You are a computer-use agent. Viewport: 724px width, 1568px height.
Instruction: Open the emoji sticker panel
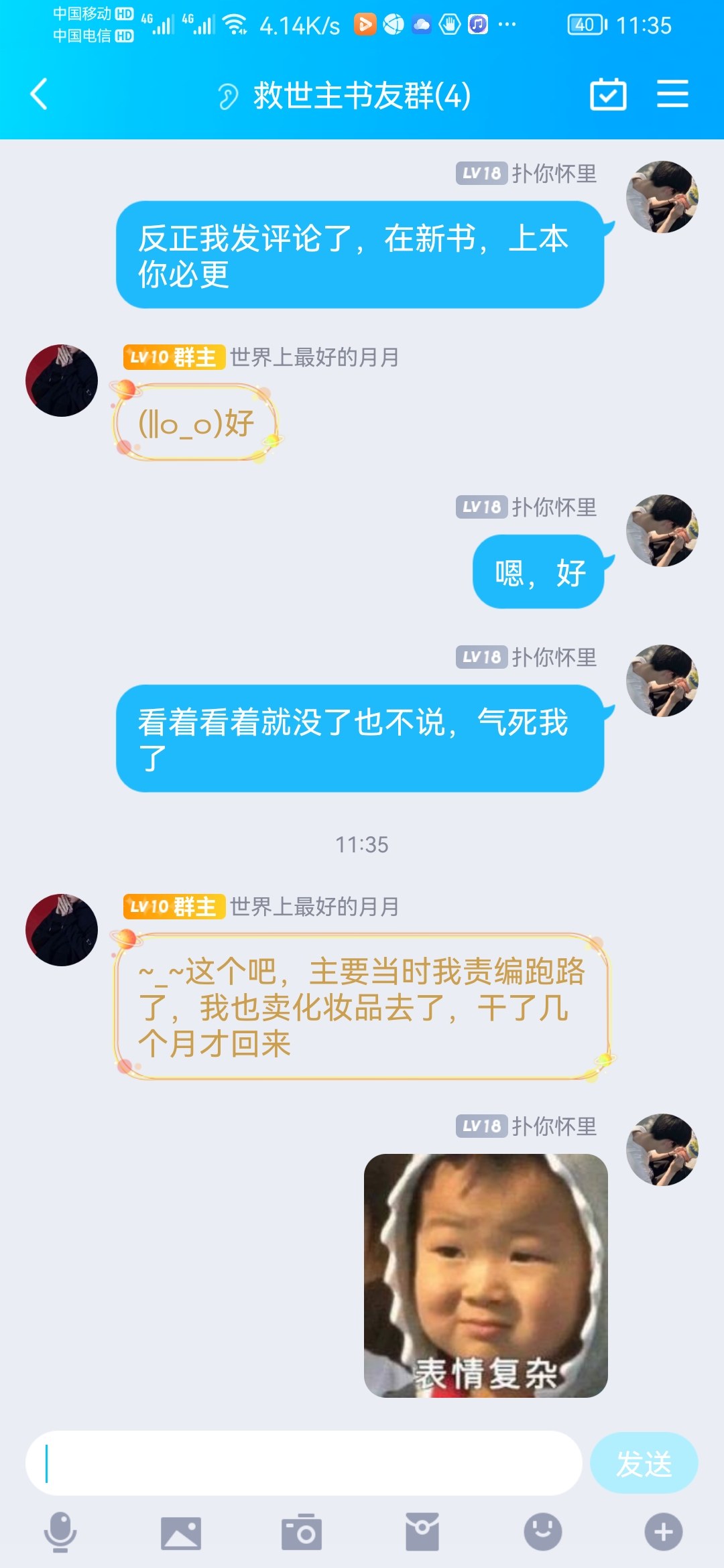[542, 1532]
